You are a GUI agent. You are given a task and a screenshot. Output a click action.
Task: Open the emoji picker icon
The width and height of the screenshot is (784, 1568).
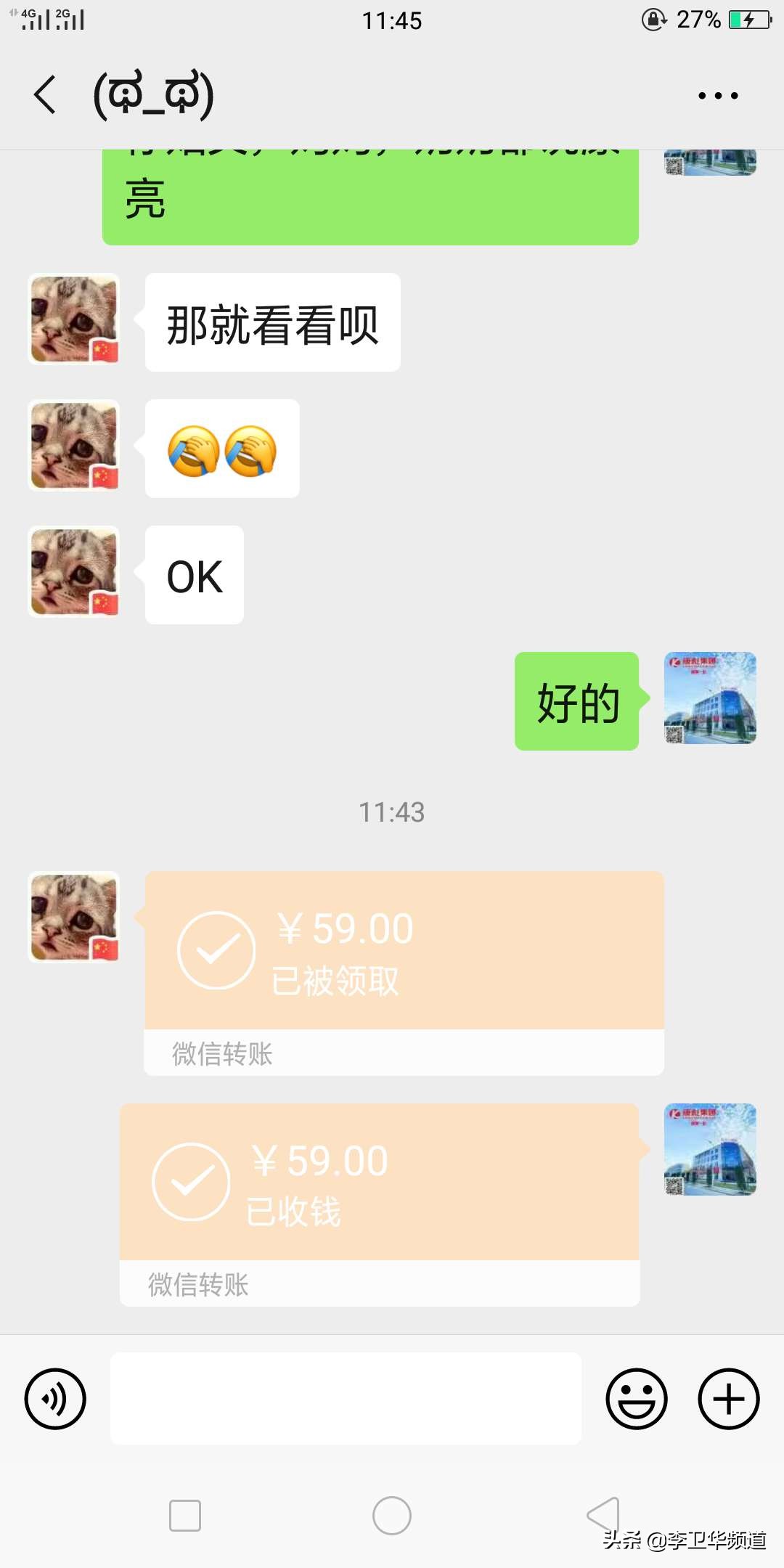635,1399
